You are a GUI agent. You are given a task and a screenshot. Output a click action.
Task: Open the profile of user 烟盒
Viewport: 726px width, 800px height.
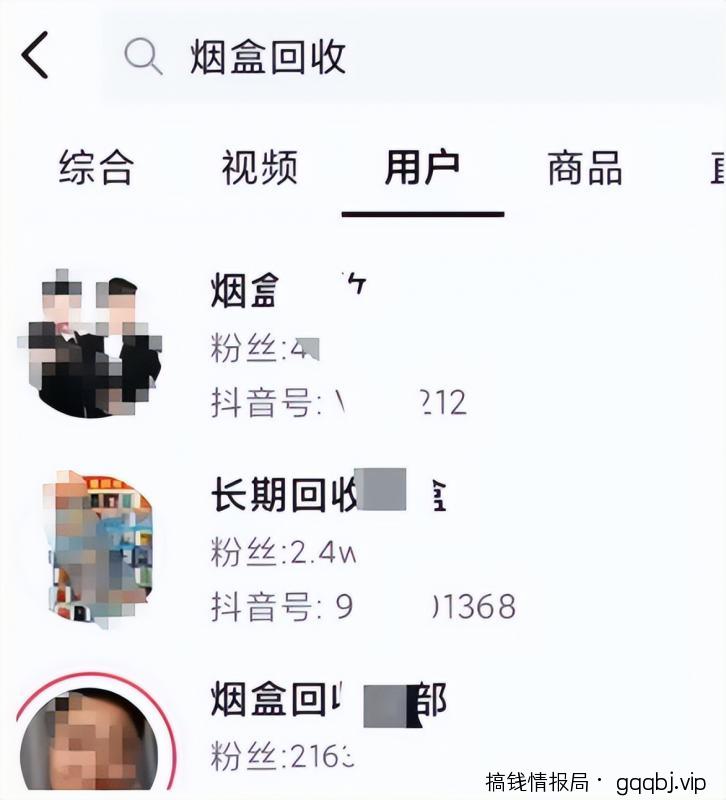240,288
